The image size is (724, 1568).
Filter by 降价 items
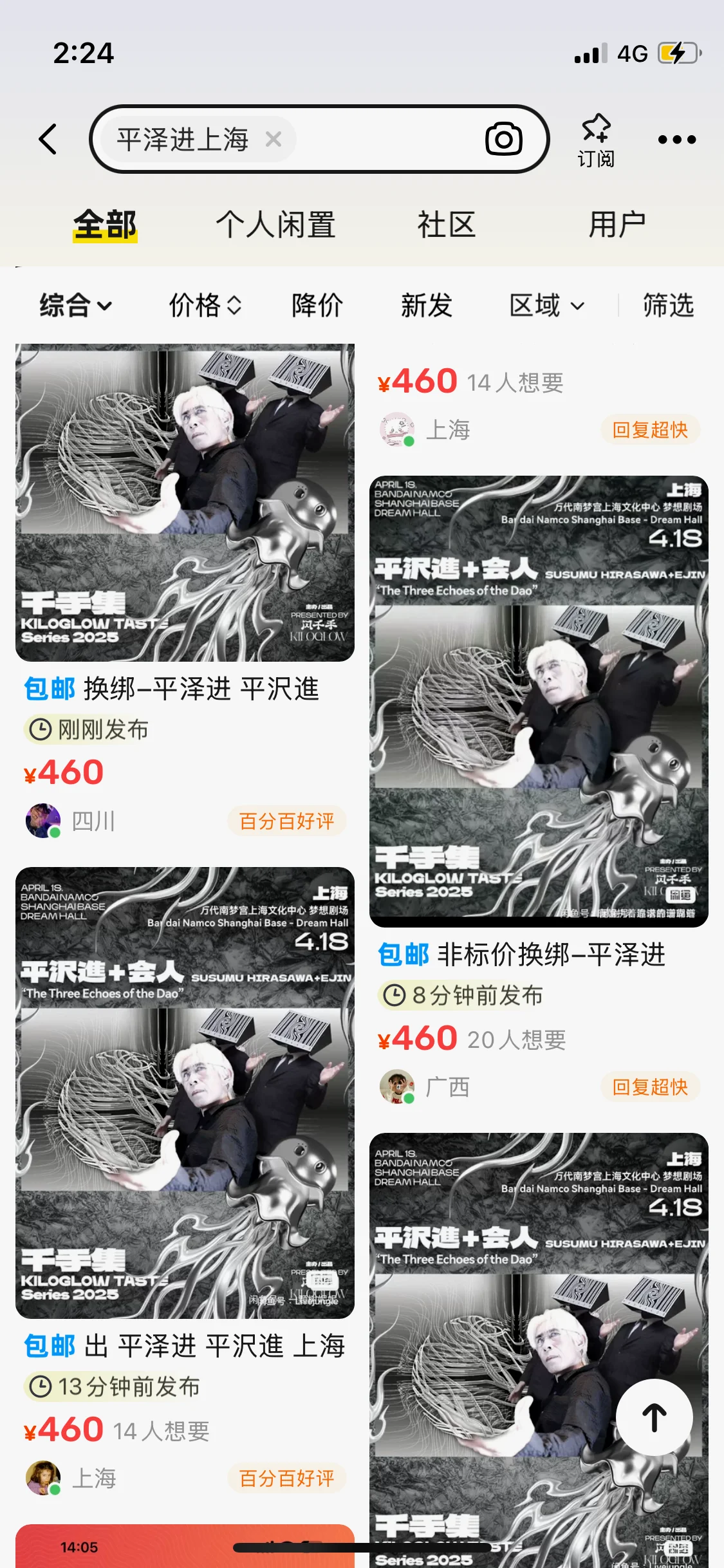(x=317, y=305)
